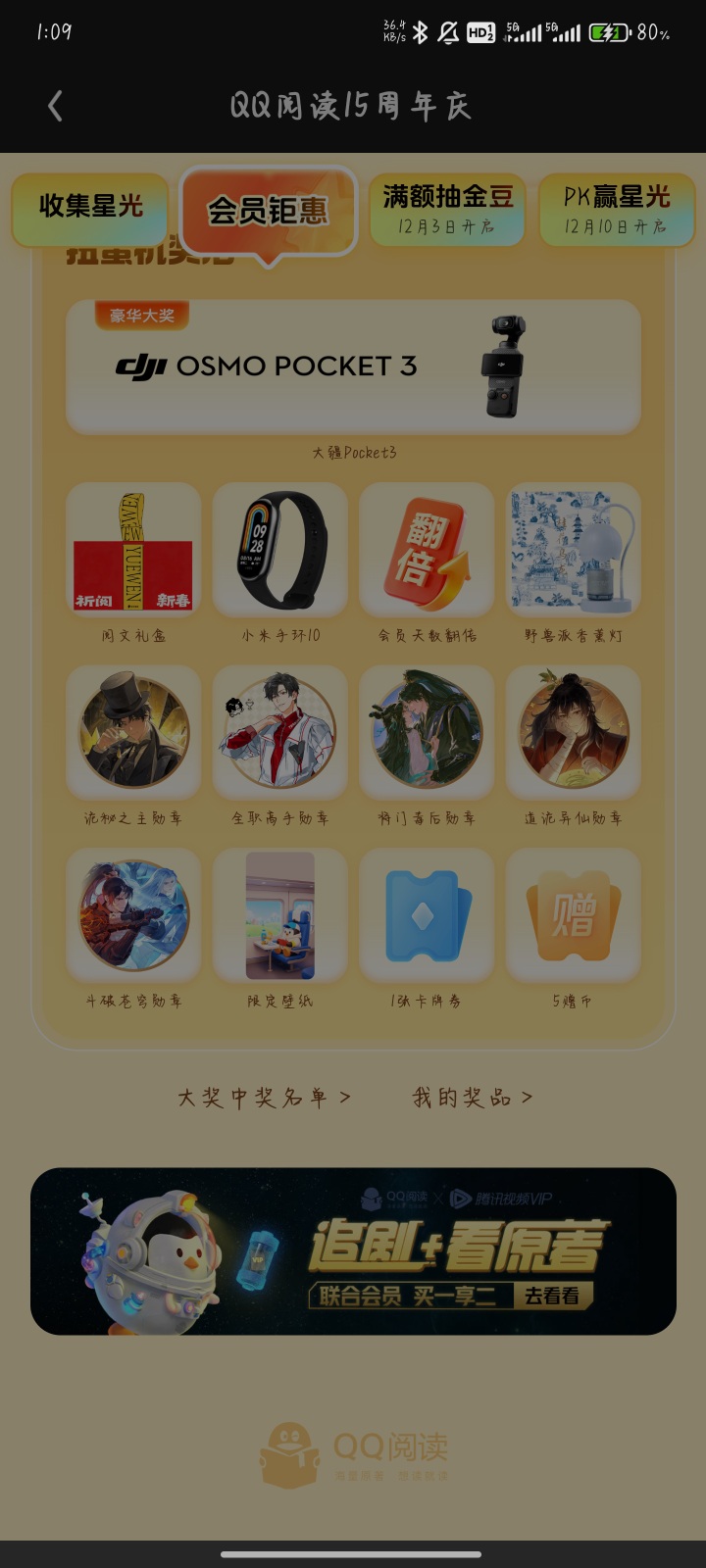The height and width of the screenshot is (1568, 706).
Task: Open the 大奖中奖名单 winners list link
Action: tap(264, 1098)
